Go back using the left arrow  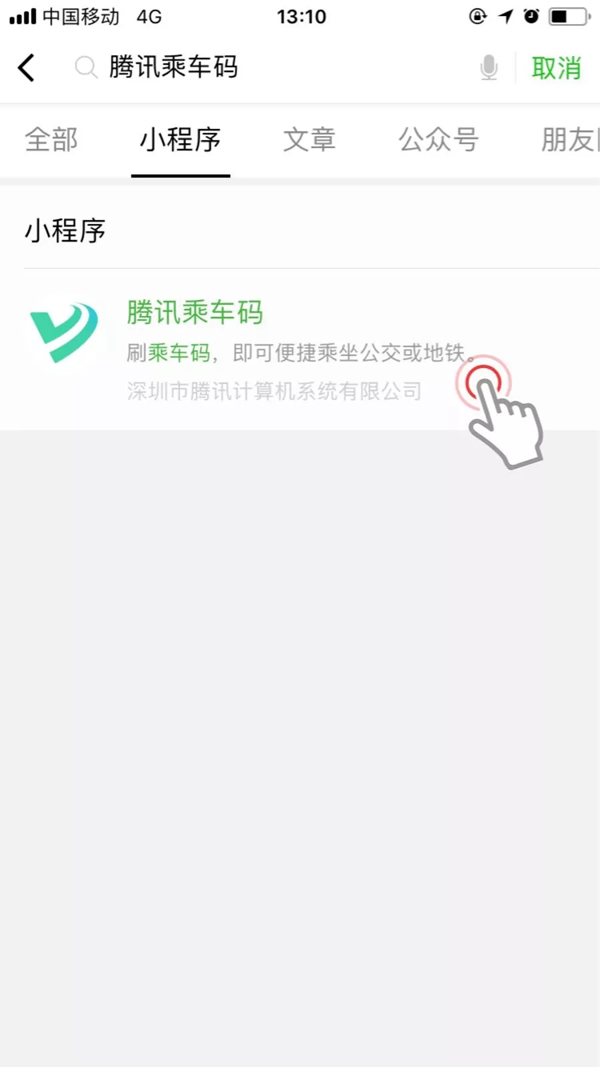tap(27, 68)
